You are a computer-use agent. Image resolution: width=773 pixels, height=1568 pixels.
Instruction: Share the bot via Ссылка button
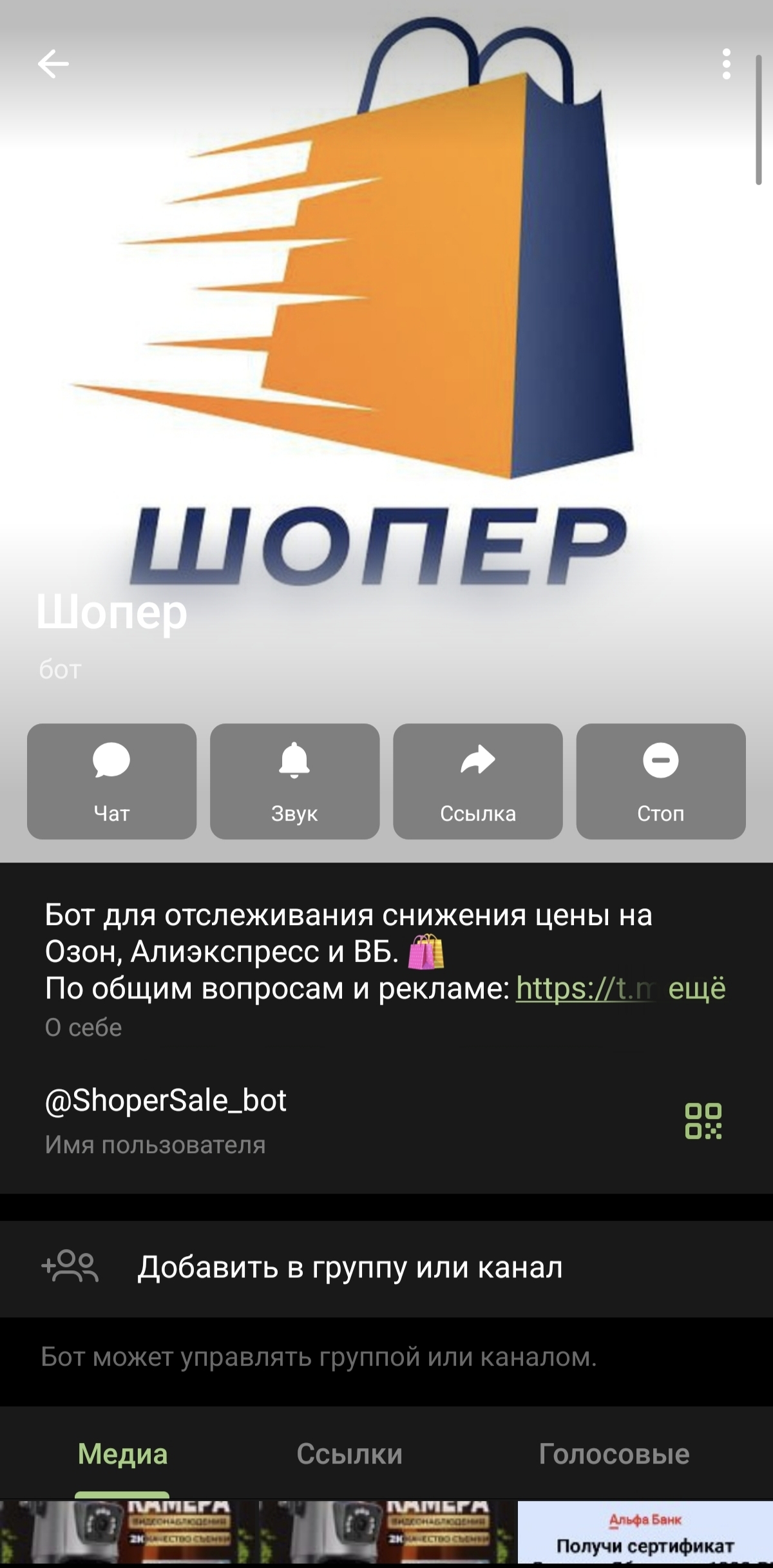(477, 781)
